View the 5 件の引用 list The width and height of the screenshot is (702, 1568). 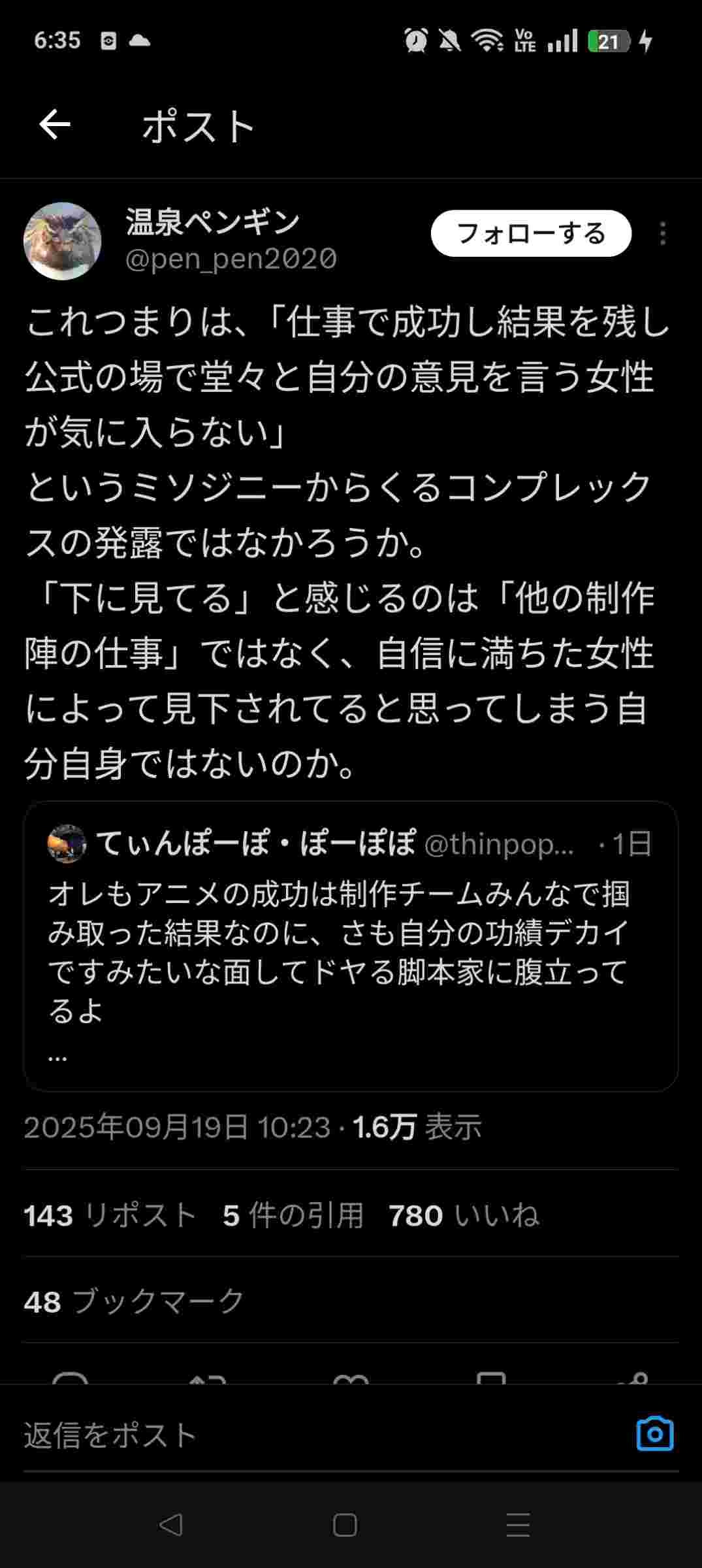coord(293,1216)
